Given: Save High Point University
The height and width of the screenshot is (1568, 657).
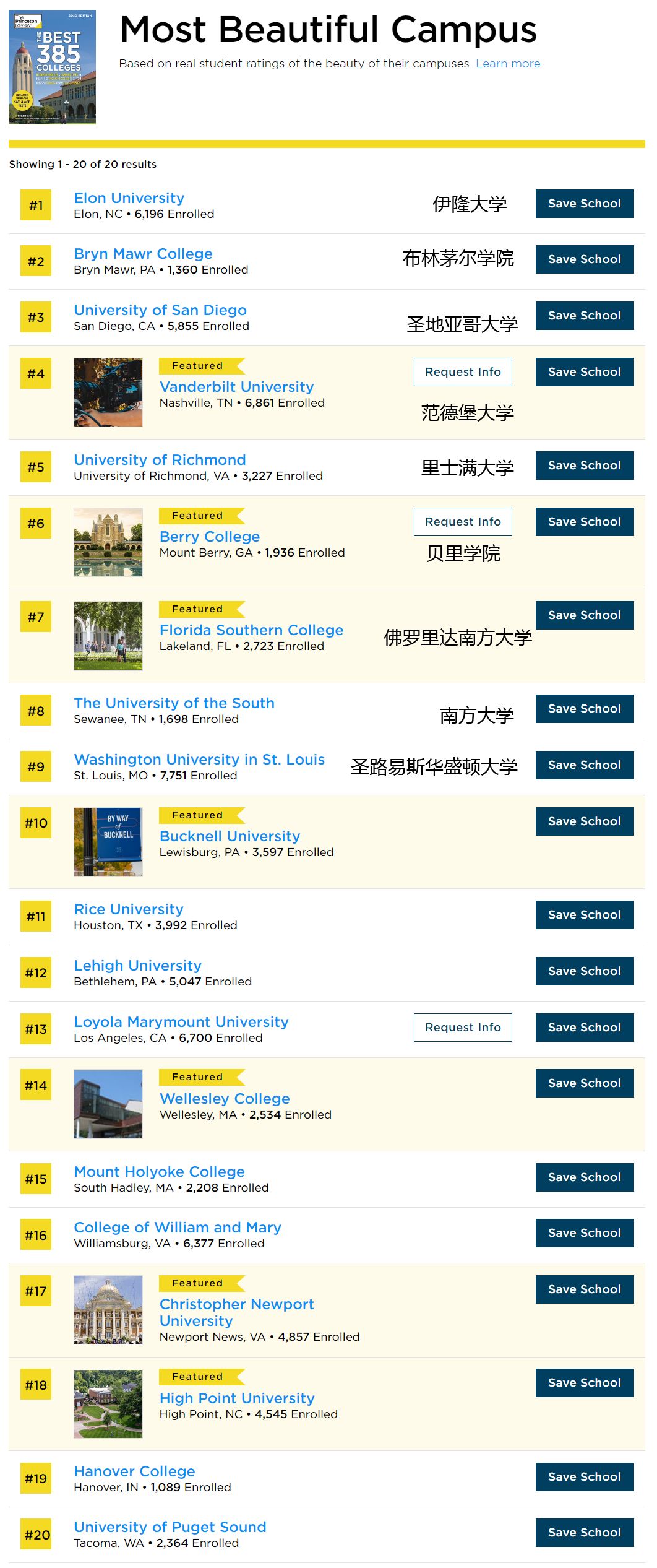Looking at the screenshot, I should [x=584, y=1383].
